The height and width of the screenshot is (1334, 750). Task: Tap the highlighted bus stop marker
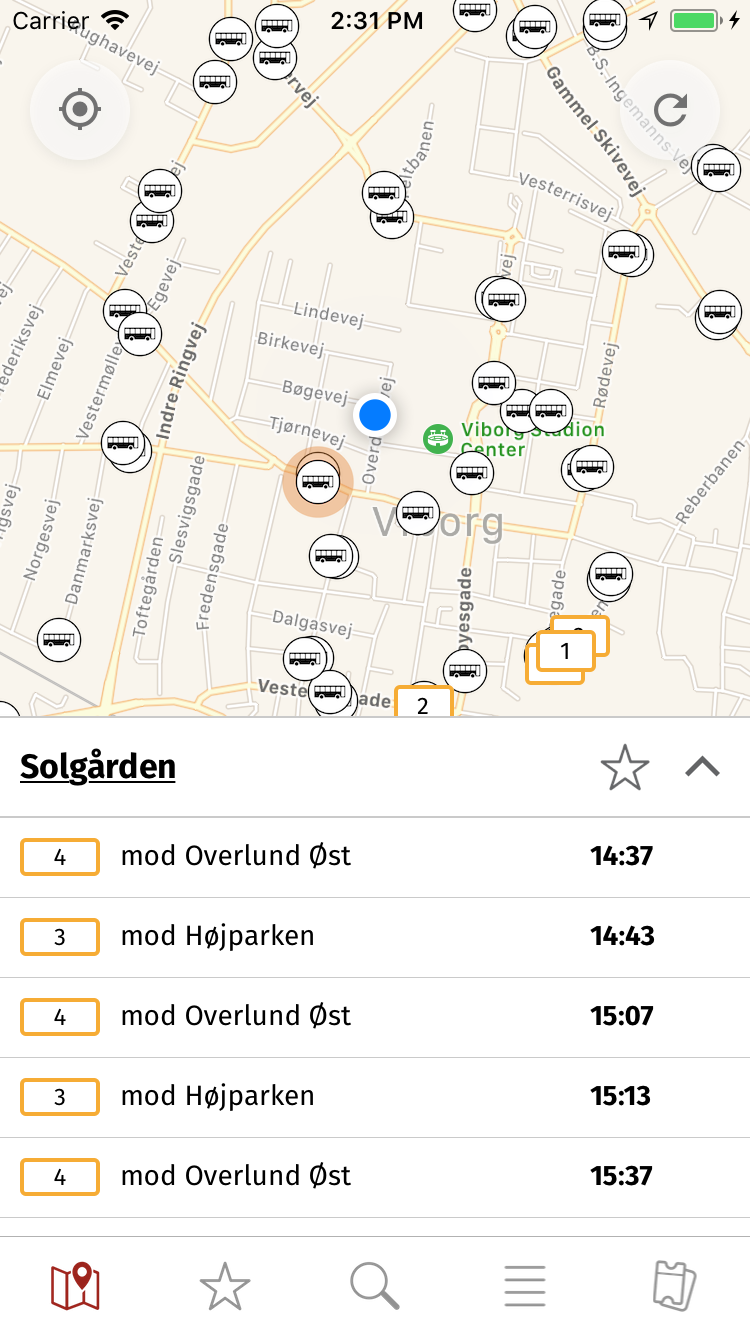(x=318, y=483)
